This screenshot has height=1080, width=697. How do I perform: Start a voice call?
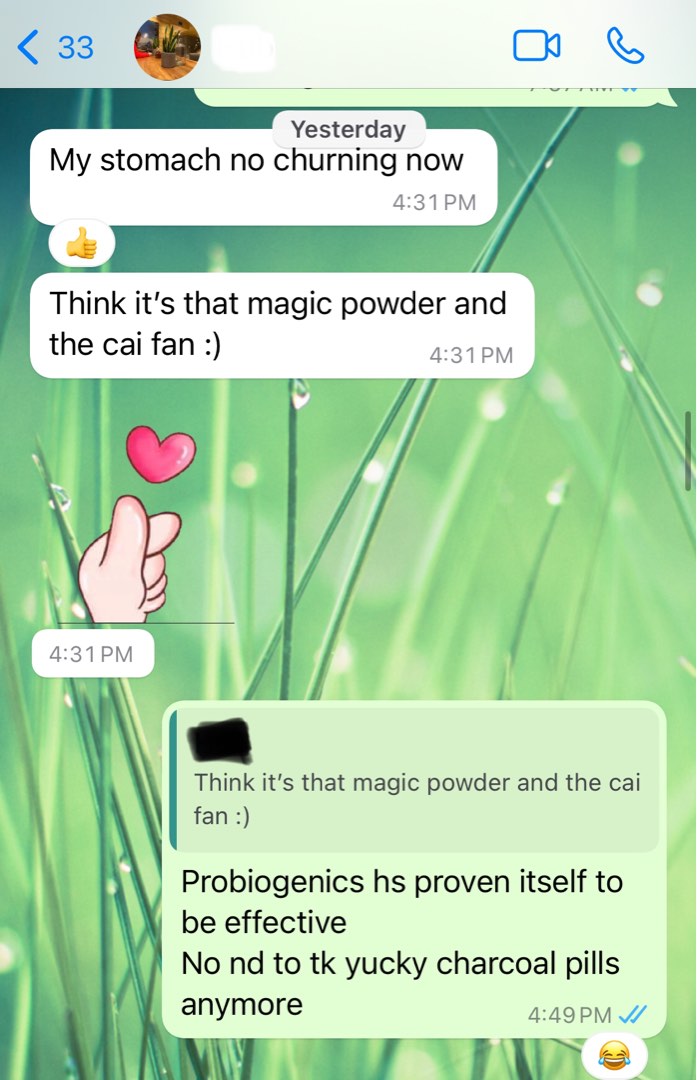pos(625,46)
